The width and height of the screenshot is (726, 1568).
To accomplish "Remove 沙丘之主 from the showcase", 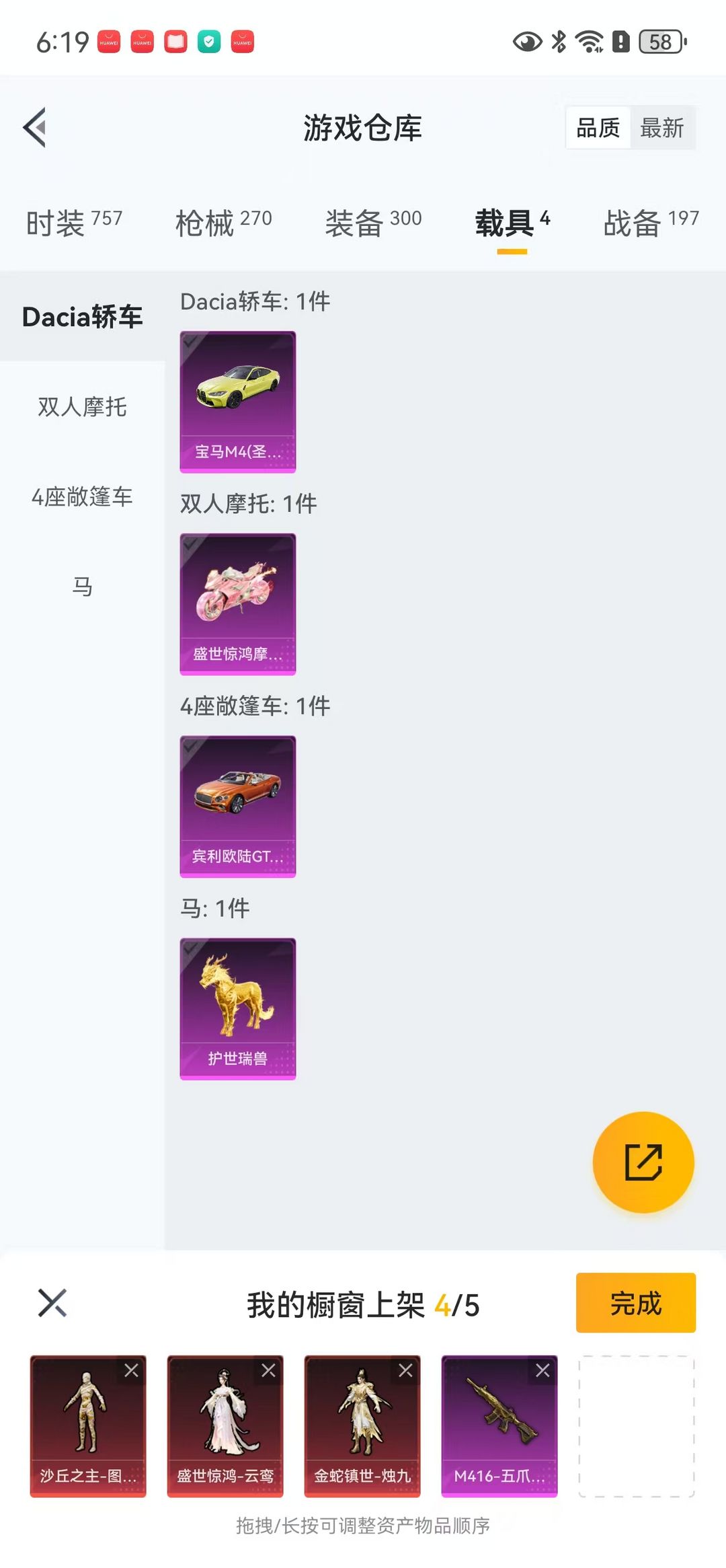I will [131, 1370].
